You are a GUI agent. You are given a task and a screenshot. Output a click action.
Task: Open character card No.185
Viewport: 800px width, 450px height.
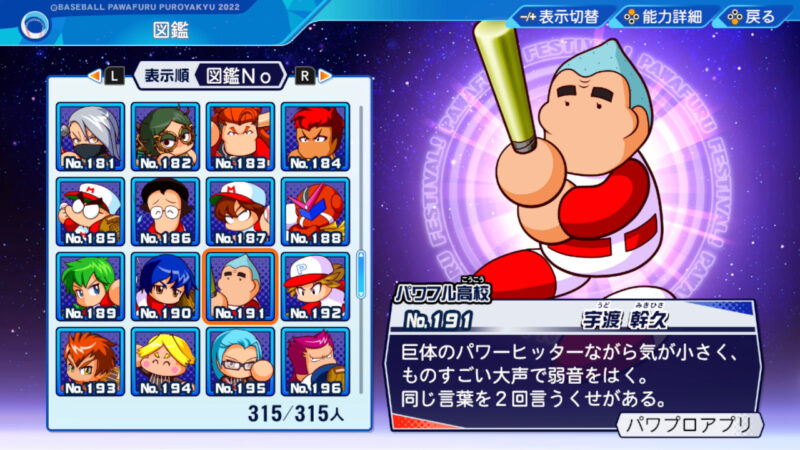point(91,211)
